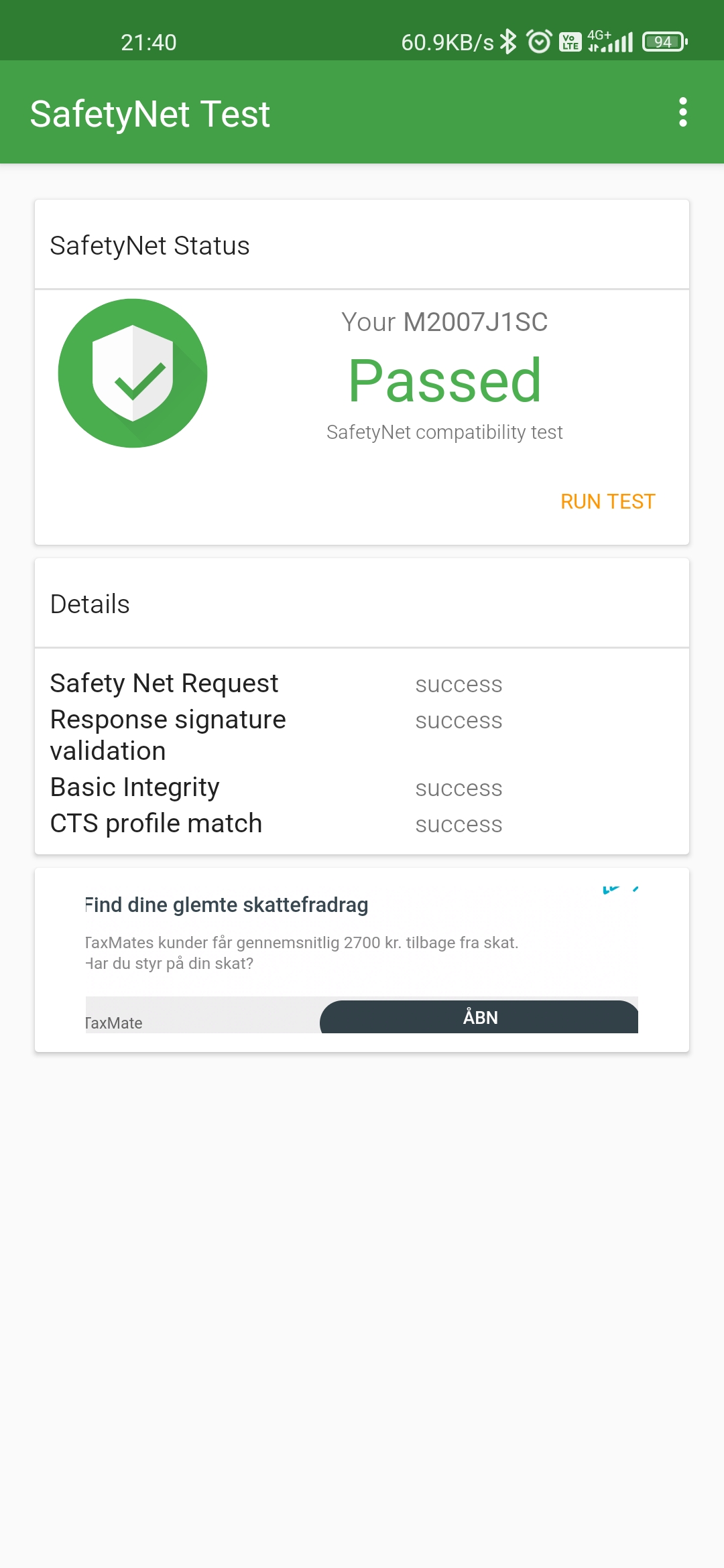Tap the ÅBN button in the TaxMate ad
The width and height of the screenshot is (724, 1568).
[479, 1017]
